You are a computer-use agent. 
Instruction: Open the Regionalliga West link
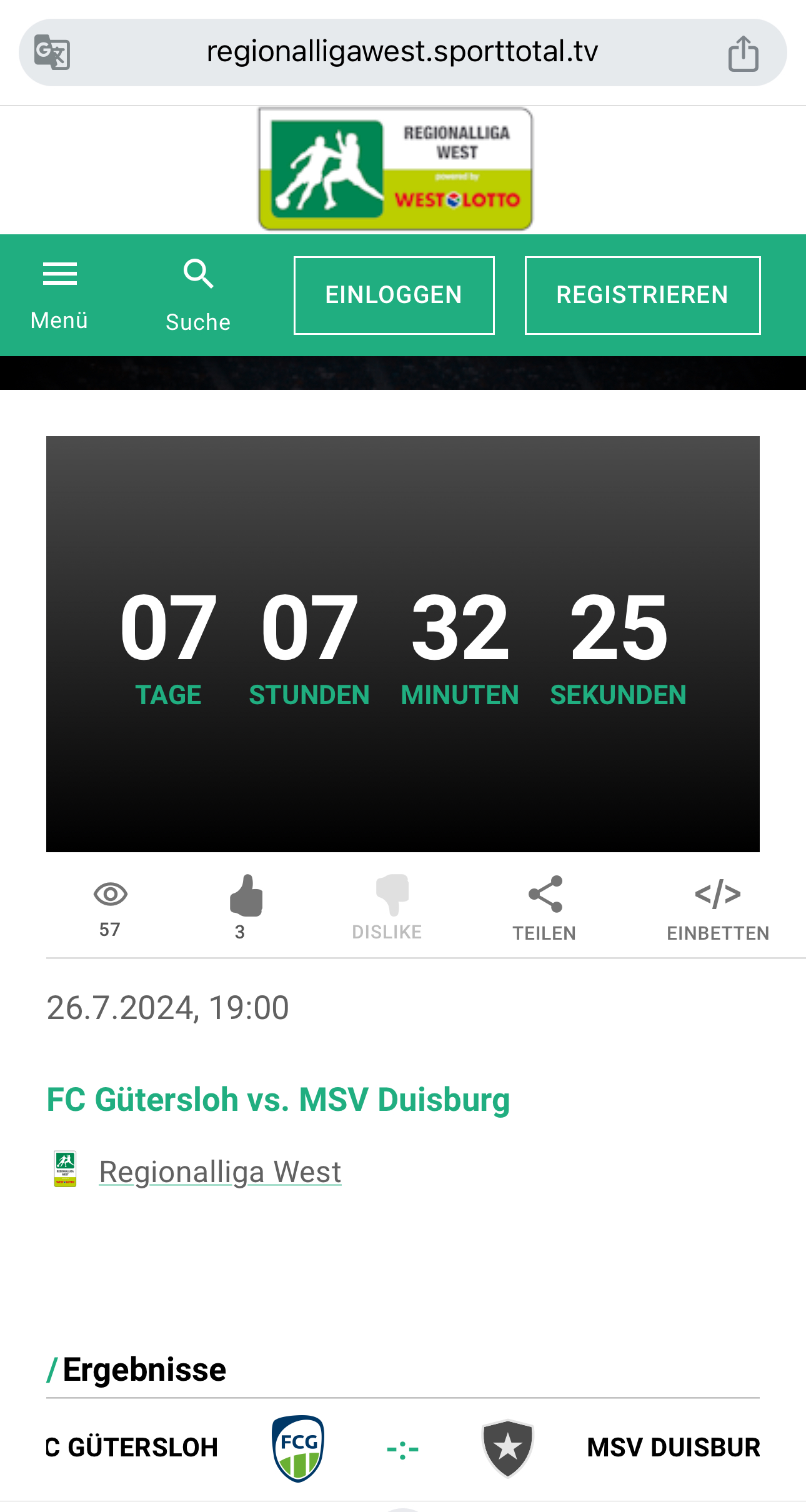pos(220,1171)
